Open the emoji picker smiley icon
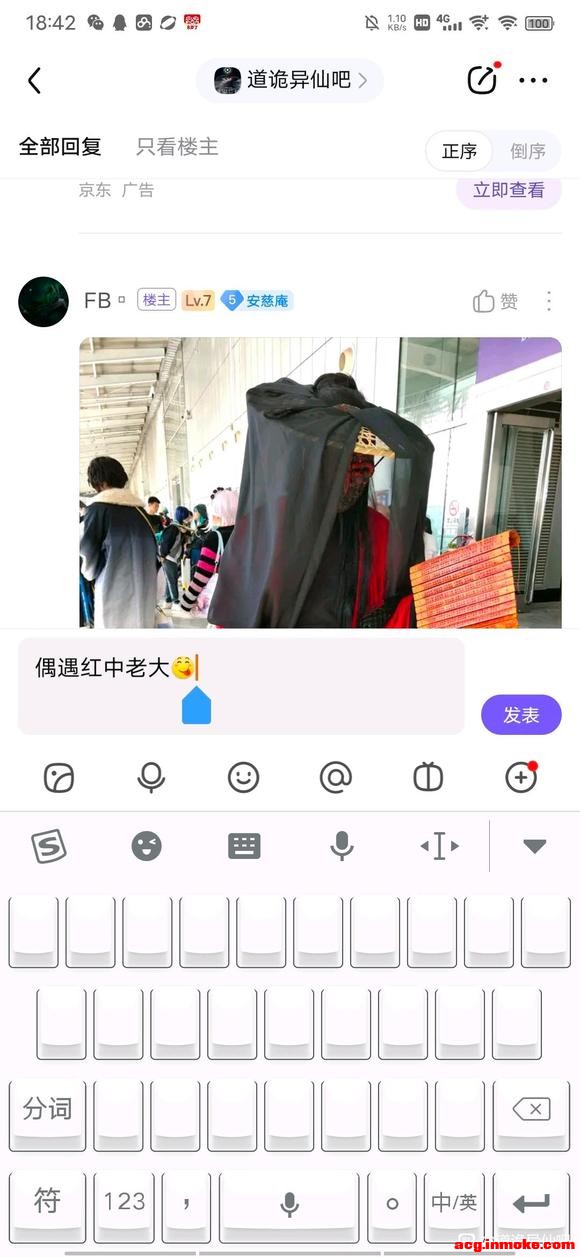Image resolution: width=580 pixels, height=1257 pixels. point(243,777)
